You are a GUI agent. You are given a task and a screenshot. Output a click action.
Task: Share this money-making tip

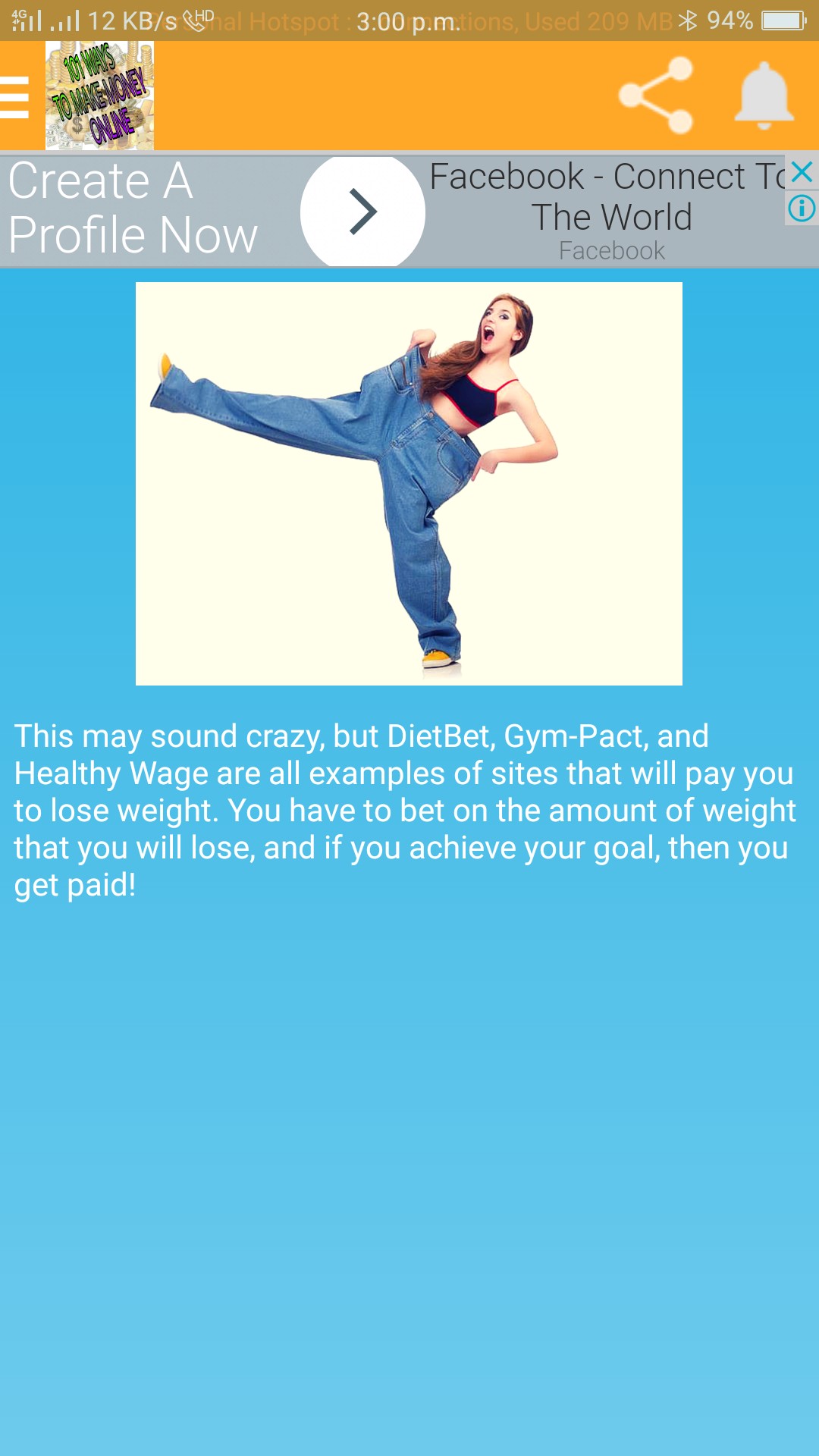(x=656, y=96)
